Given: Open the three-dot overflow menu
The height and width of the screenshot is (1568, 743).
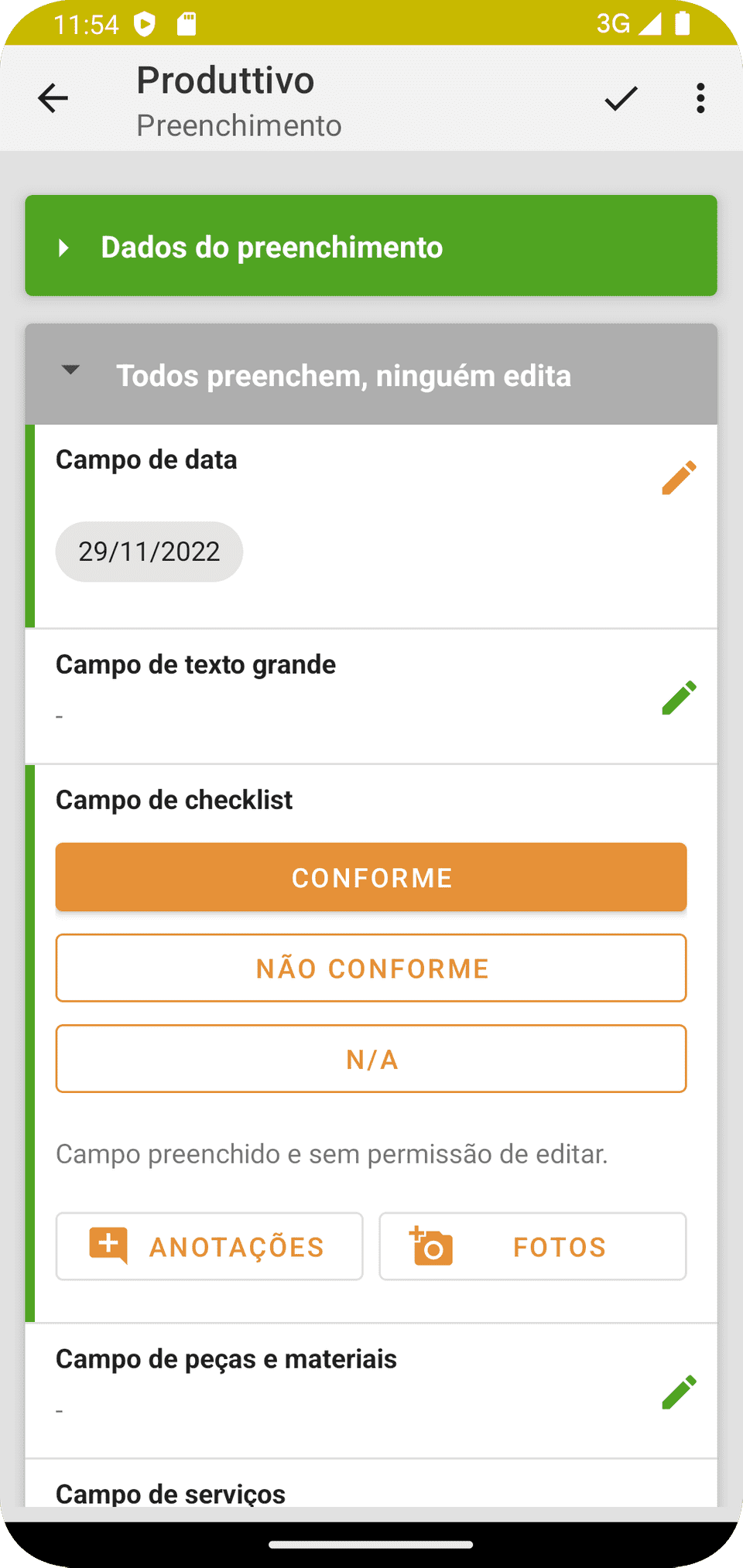Looking at the screenshot, I should 700,97.
